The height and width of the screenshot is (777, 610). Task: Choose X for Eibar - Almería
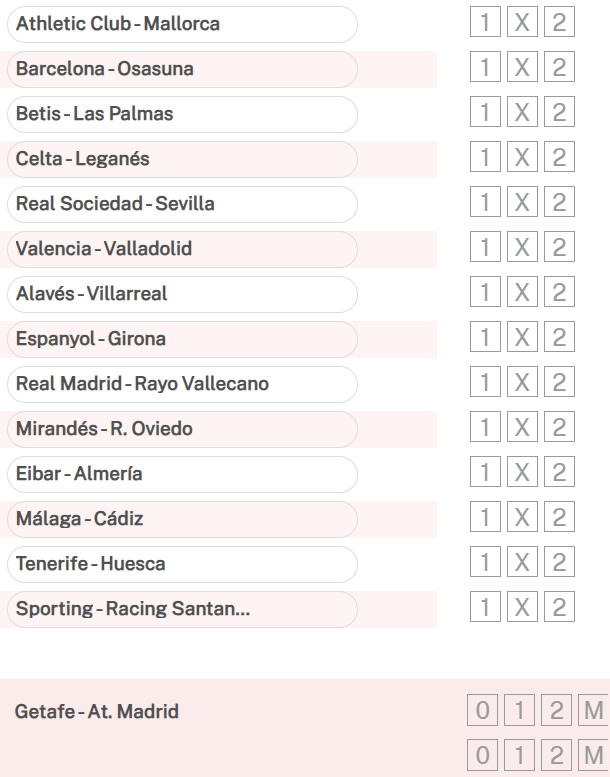point(523,474)
